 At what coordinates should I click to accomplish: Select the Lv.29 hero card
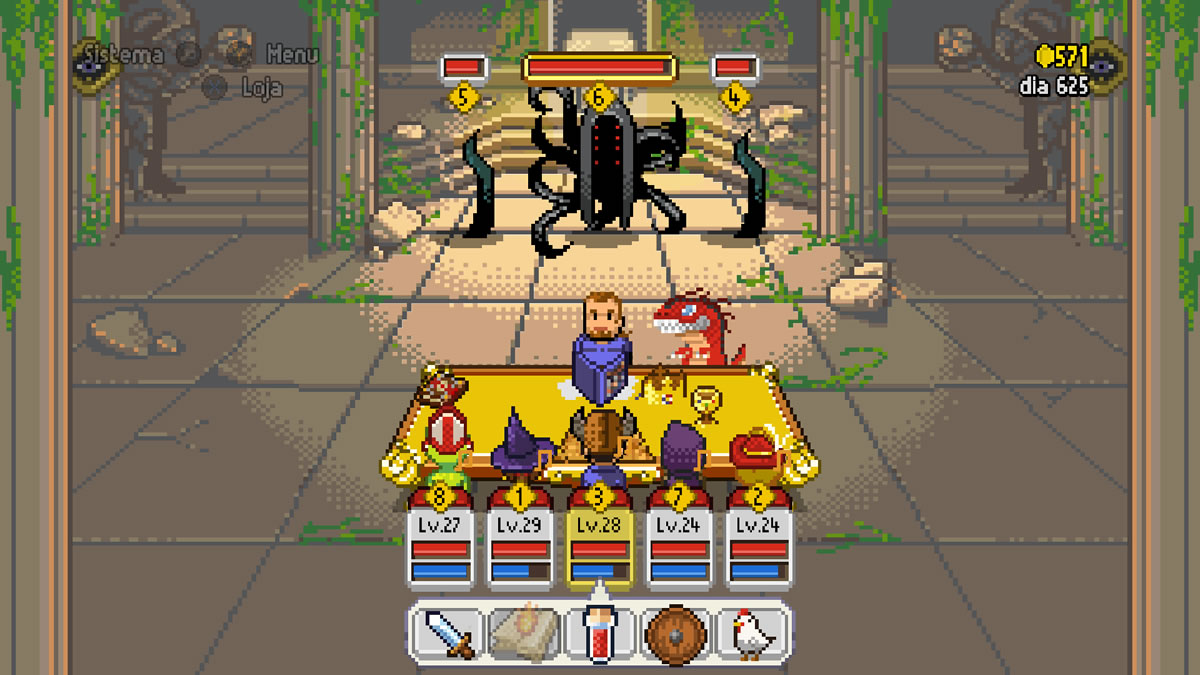tap(520, 546)
